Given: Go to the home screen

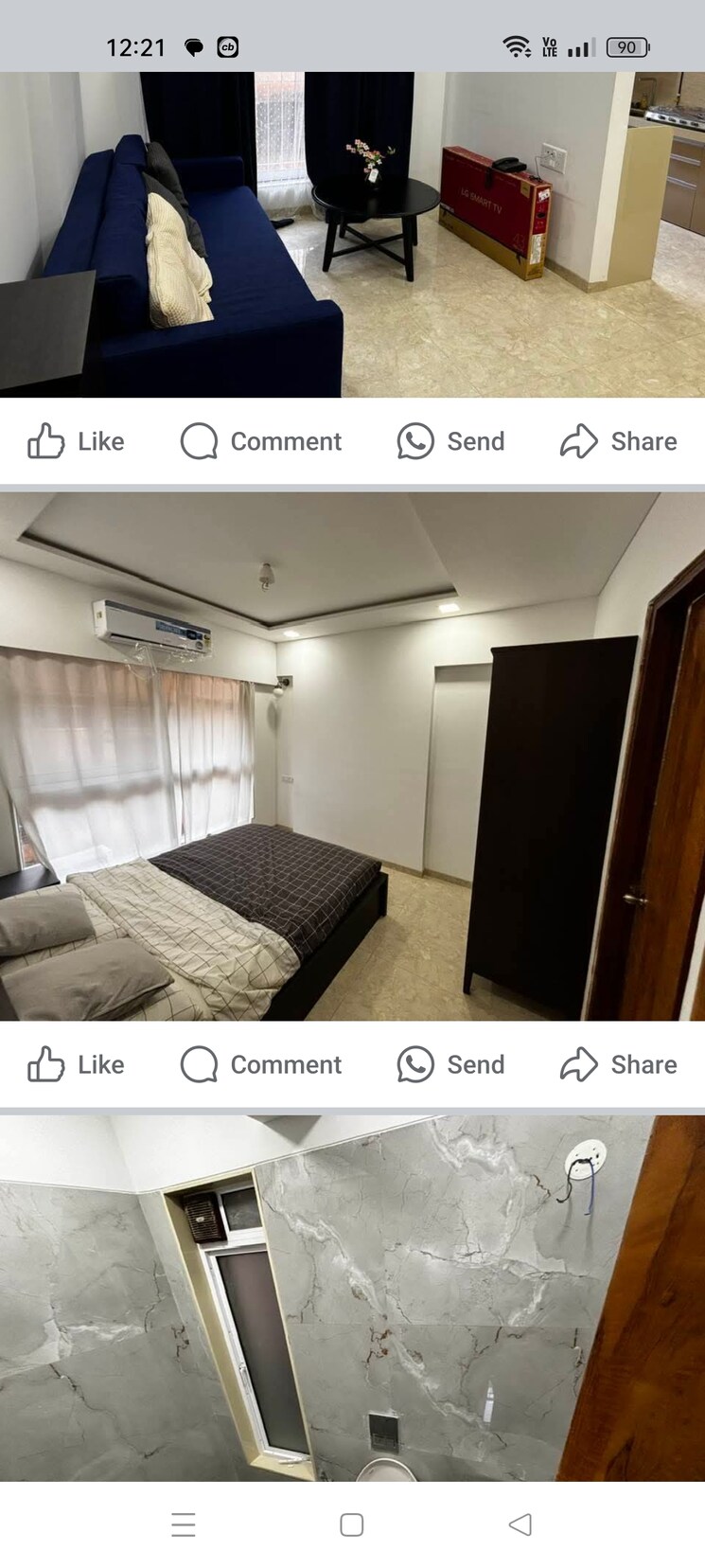Looking at the screenshot, I should 352,1524.
